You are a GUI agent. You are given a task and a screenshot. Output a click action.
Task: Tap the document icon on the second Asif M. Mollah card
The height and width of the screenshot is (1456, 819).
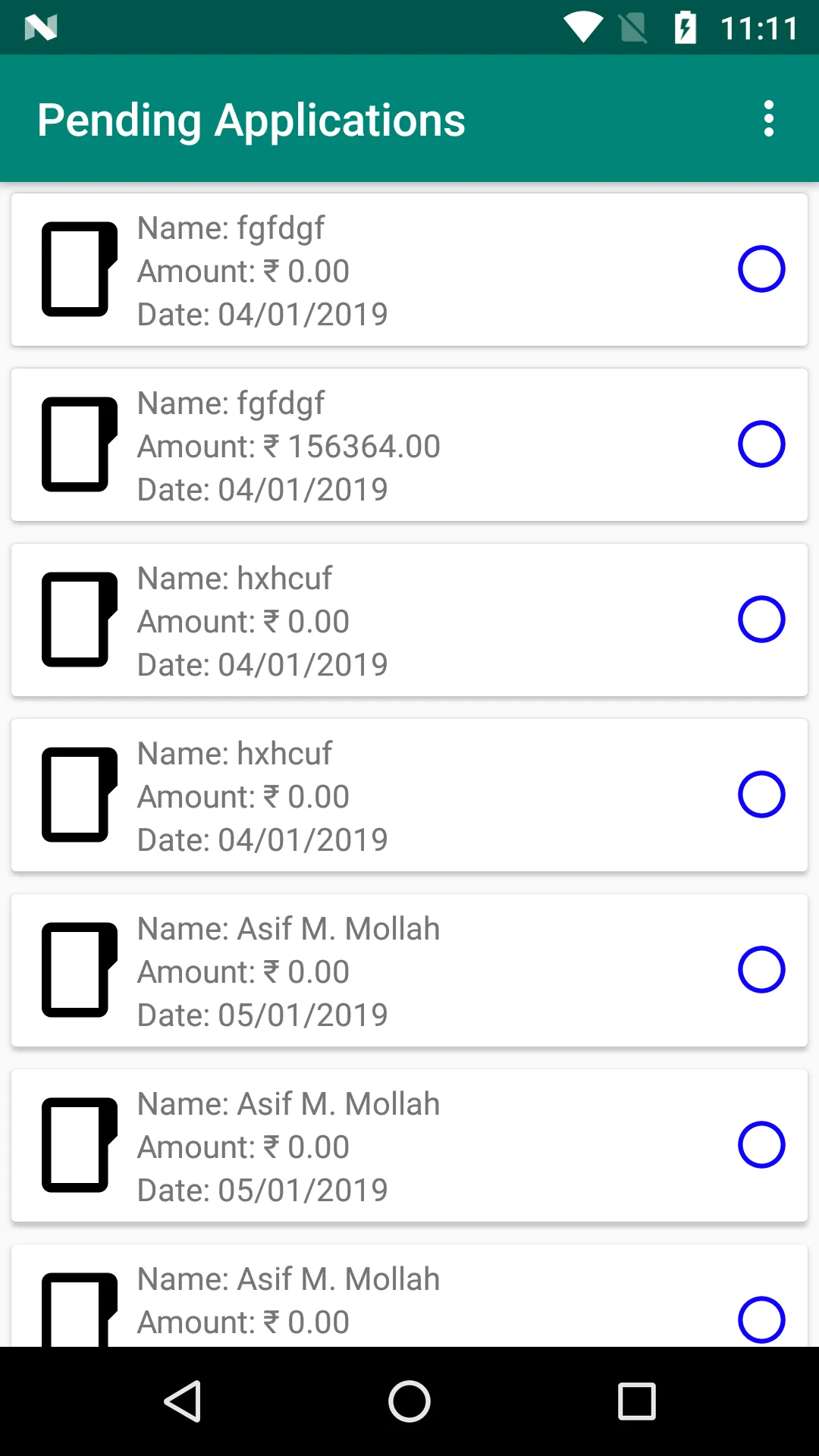click(x=78, y=1145)
